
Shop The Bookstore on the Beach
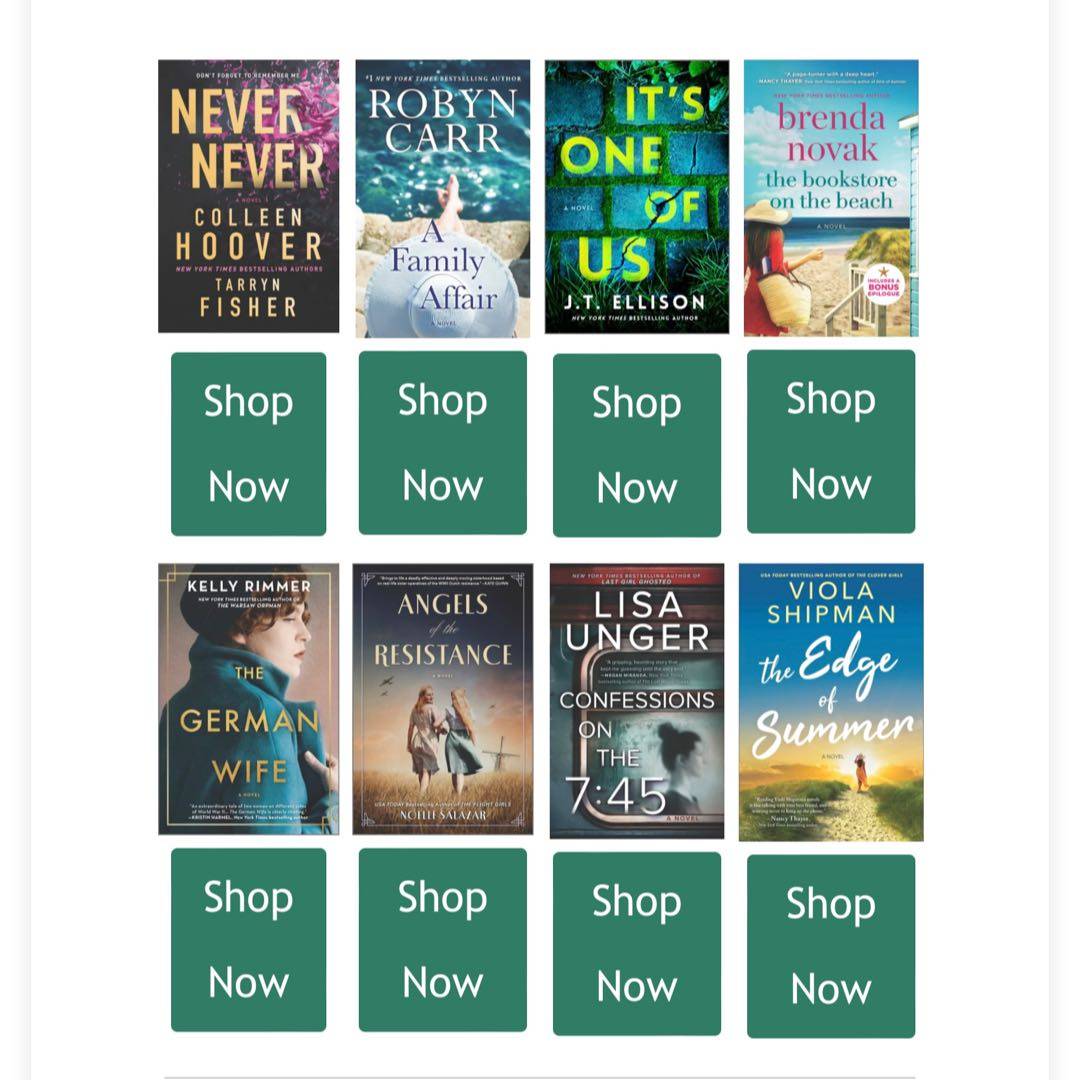[x=830, y=441]
